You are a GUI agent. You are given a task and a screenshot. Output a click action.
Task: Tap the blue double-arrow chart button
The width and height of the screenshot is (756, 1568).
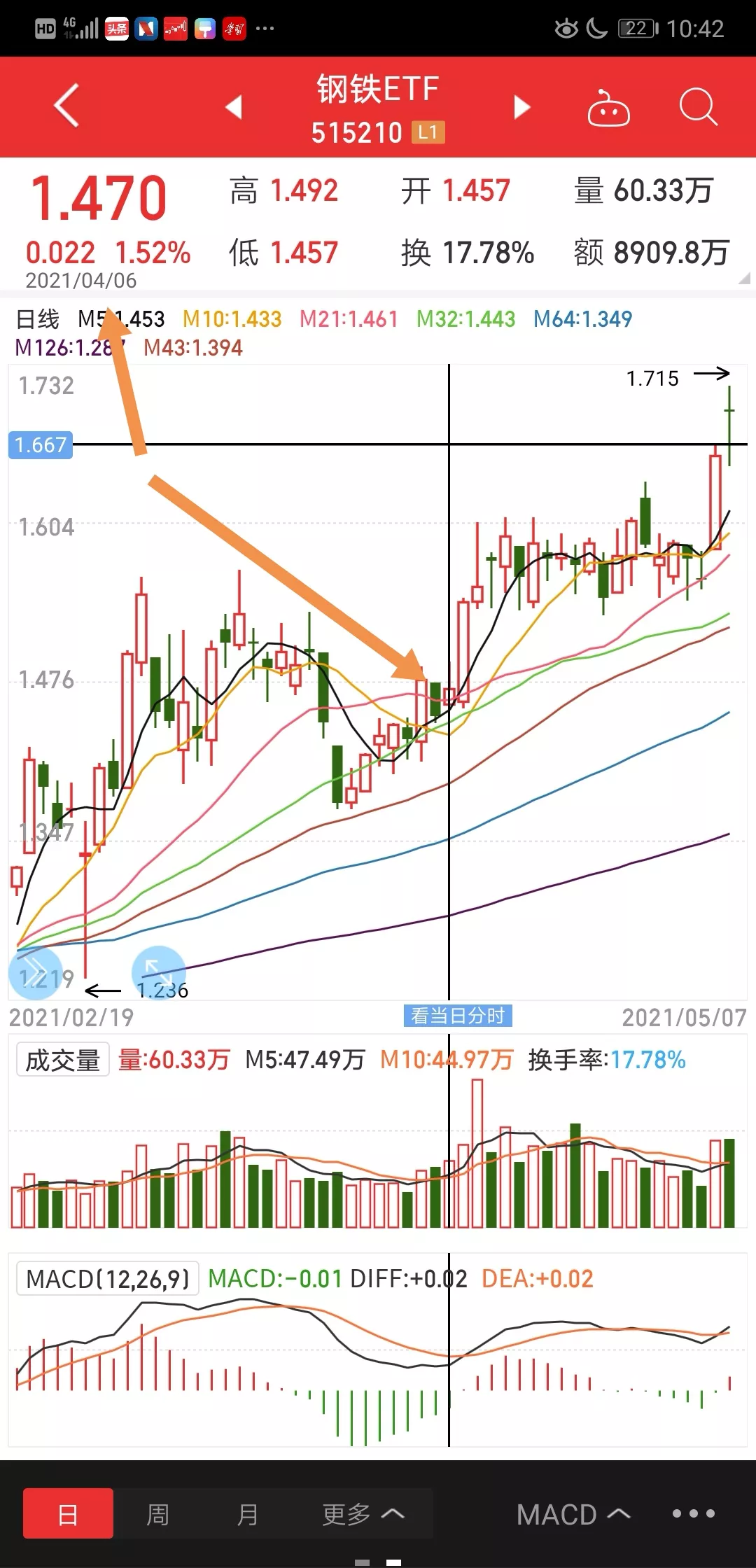(x=35, y=972)
